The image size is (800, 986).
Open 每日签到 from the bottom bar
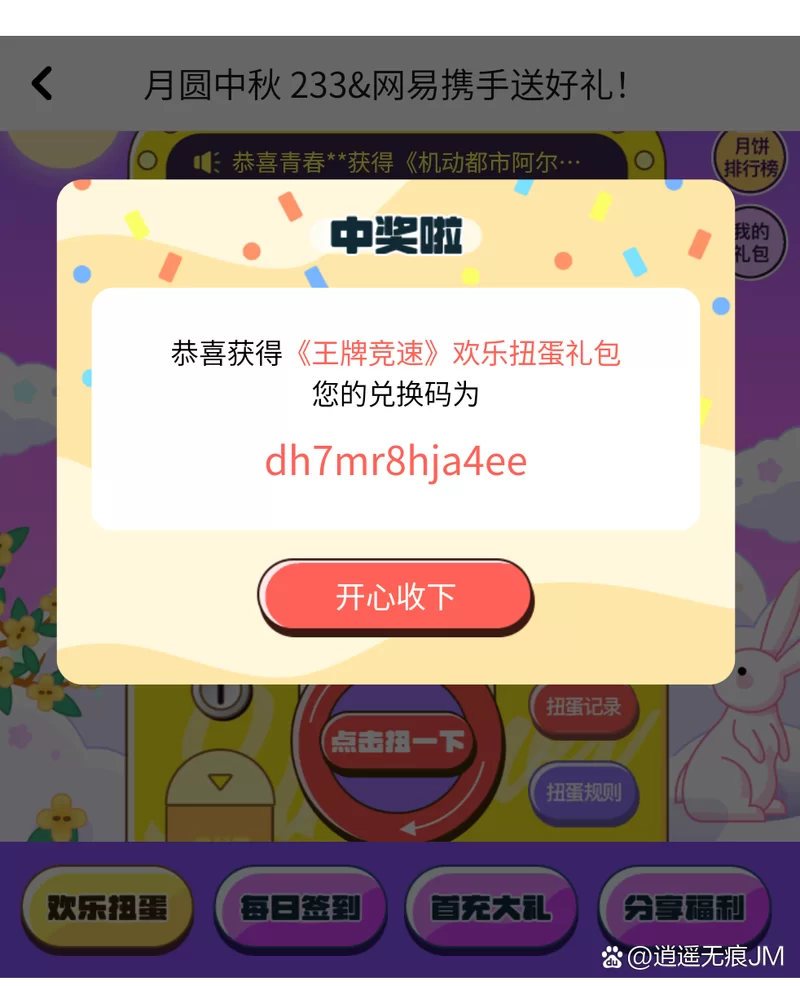click(x=300, y=908)
